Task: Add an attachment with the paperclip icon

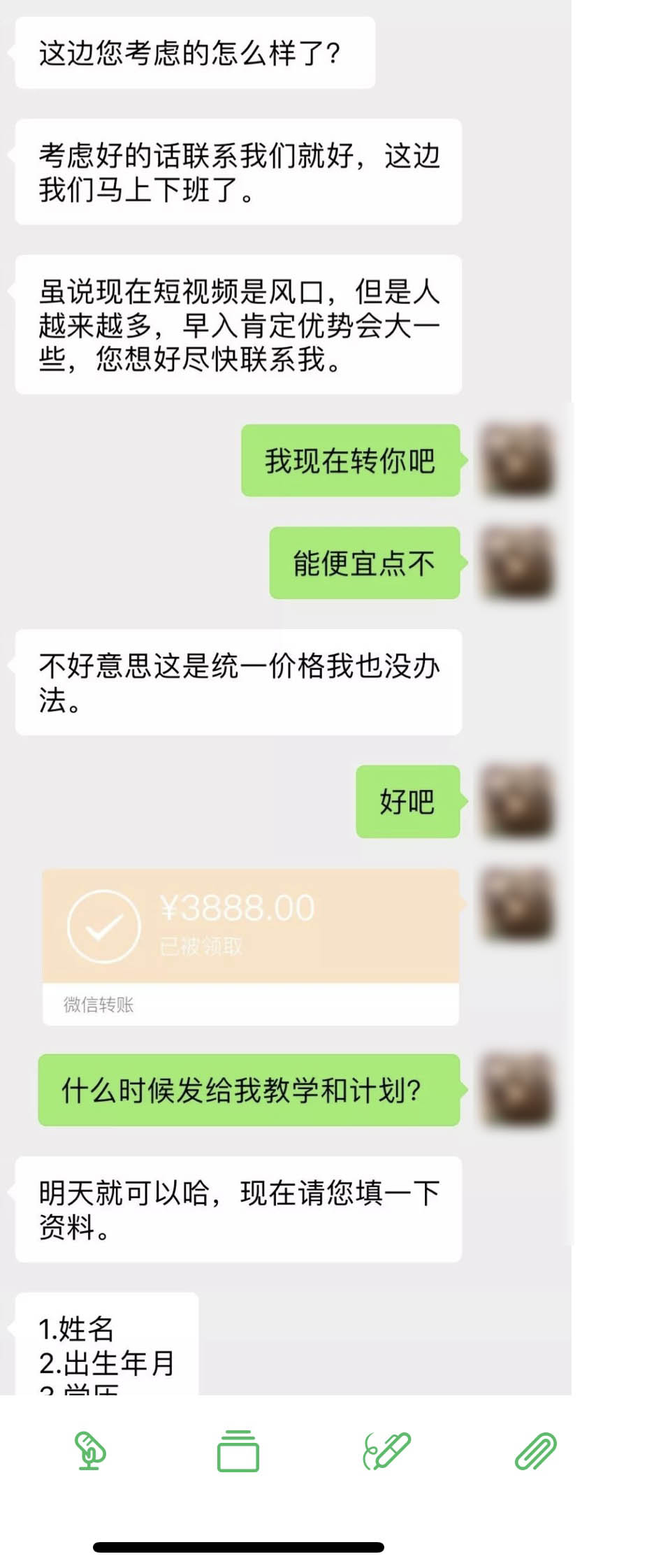Action: tap(535, 1451)
